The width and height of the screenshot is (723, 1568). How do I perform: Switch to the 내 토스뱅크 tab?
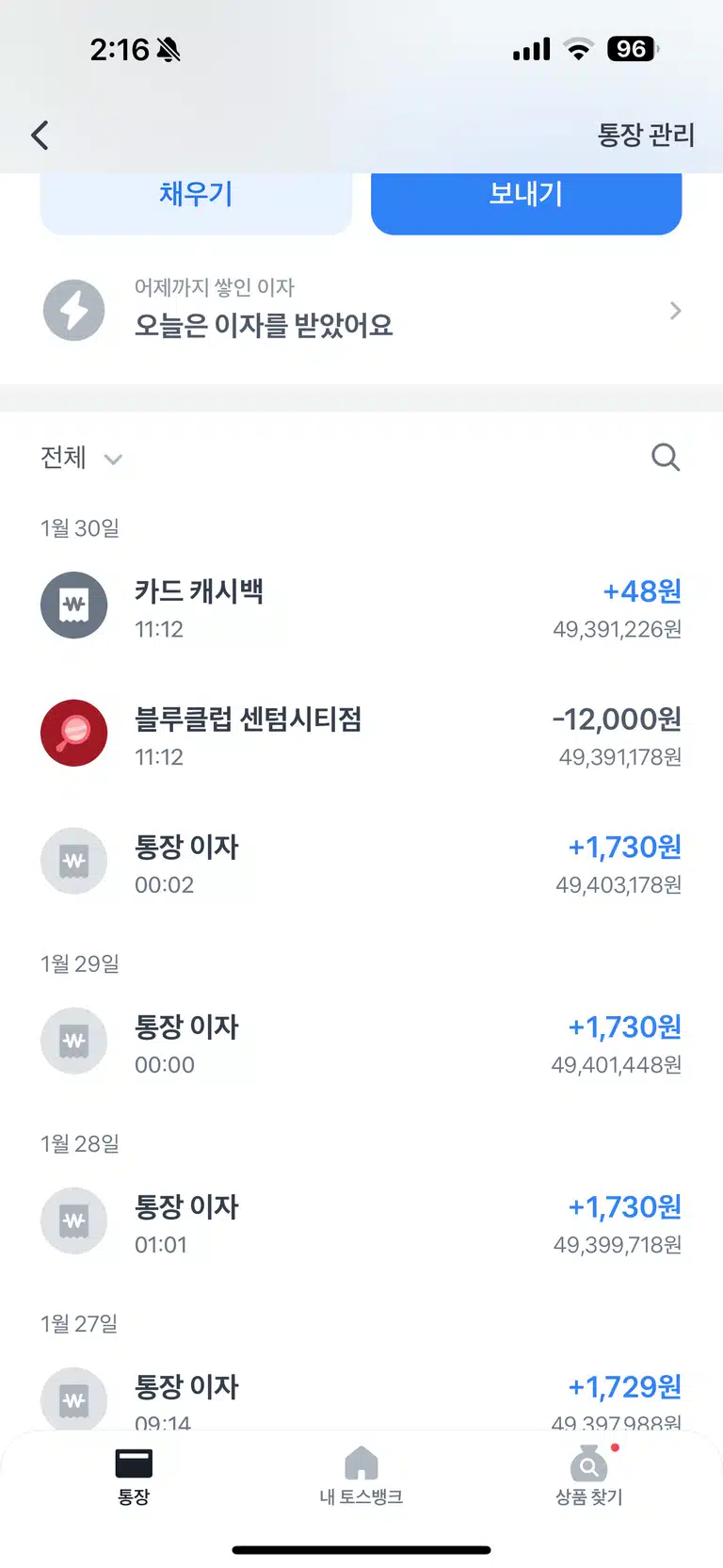tap(361, 1476)
